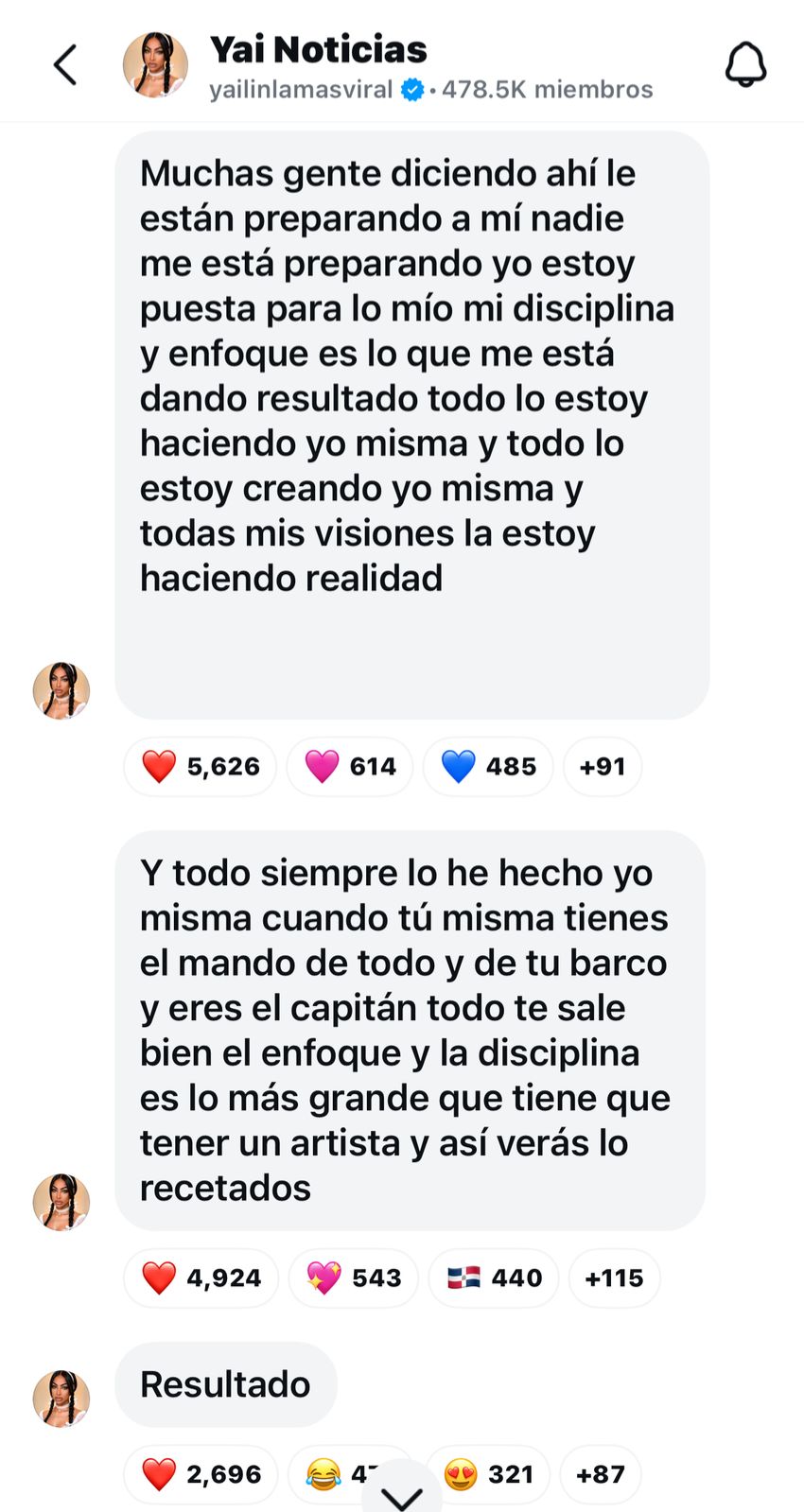Open the Yai Noticias channel info

click(318, 50)
